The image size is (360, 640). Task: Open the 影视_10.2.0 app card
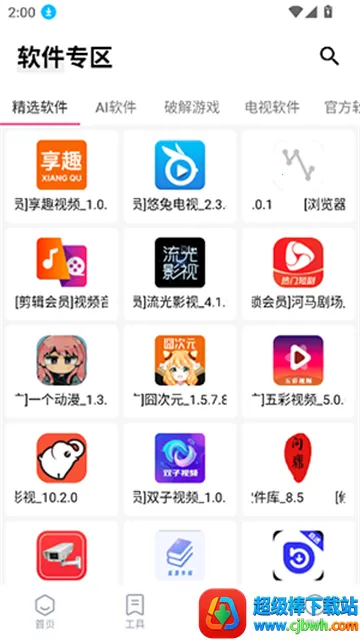[x=61, y=469]
